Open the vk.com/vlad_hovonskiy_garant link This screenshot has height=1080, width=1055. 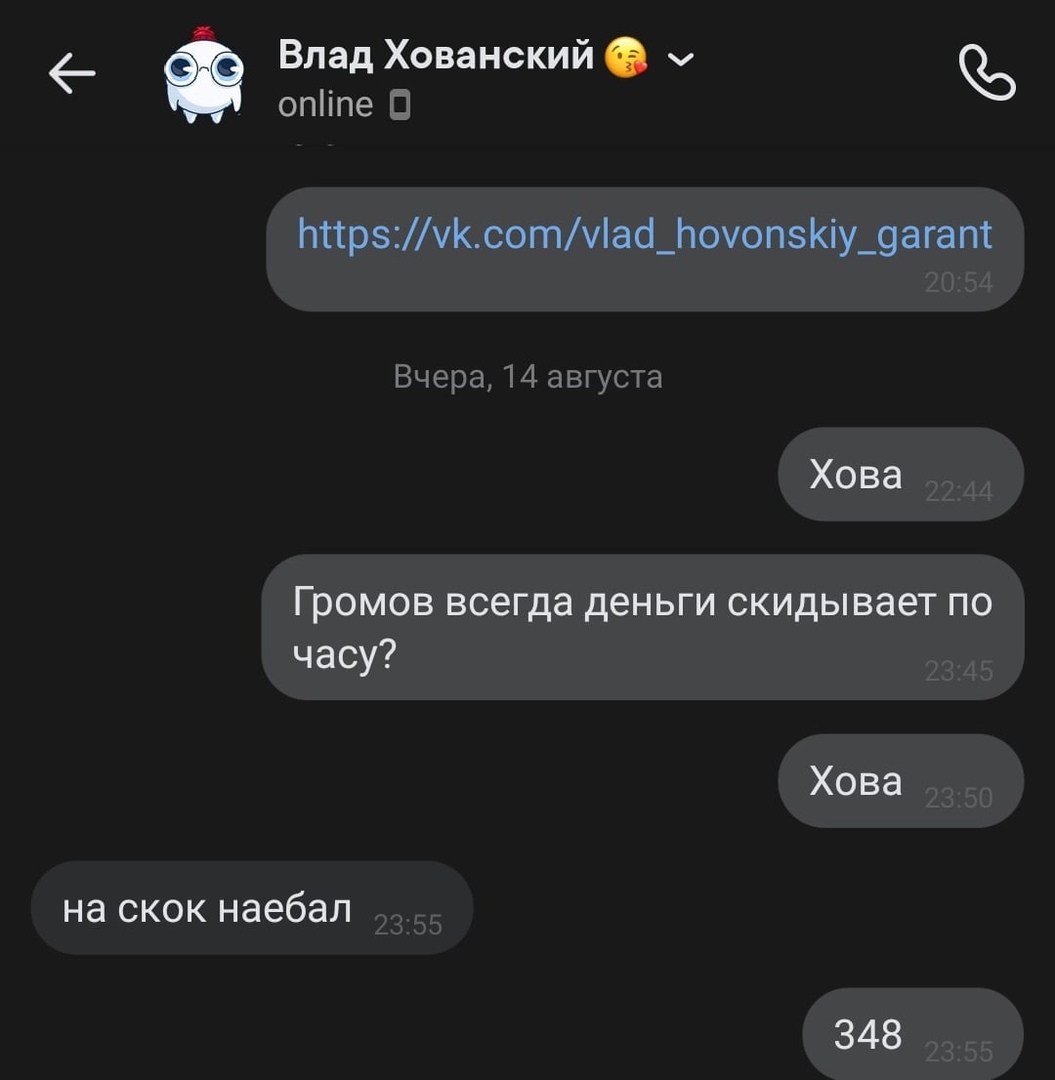click(645, 234)
